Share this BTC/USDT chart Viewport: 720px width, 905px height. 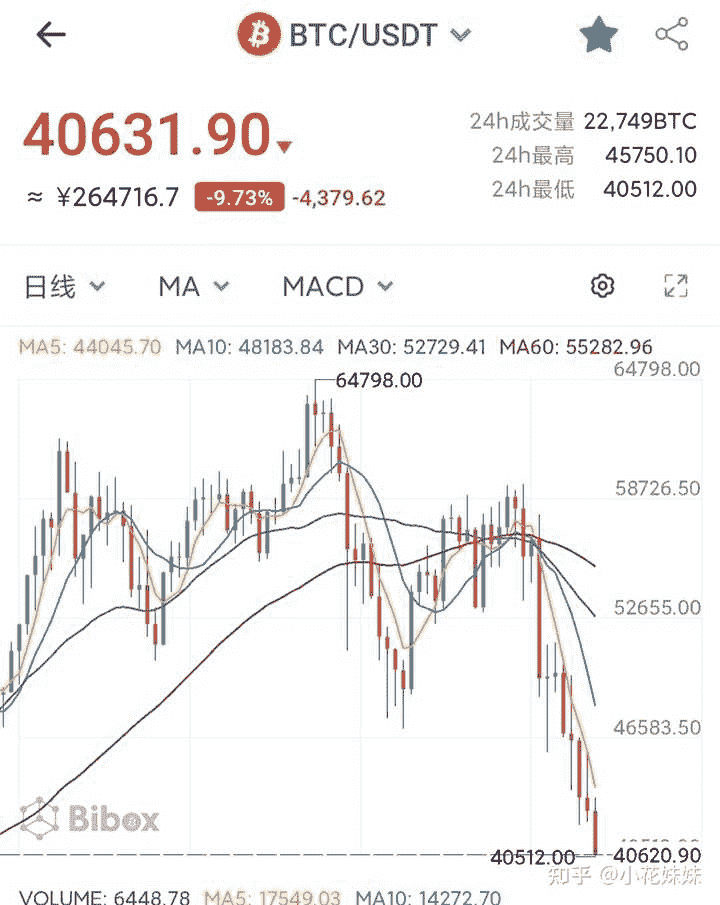point(672,35)
